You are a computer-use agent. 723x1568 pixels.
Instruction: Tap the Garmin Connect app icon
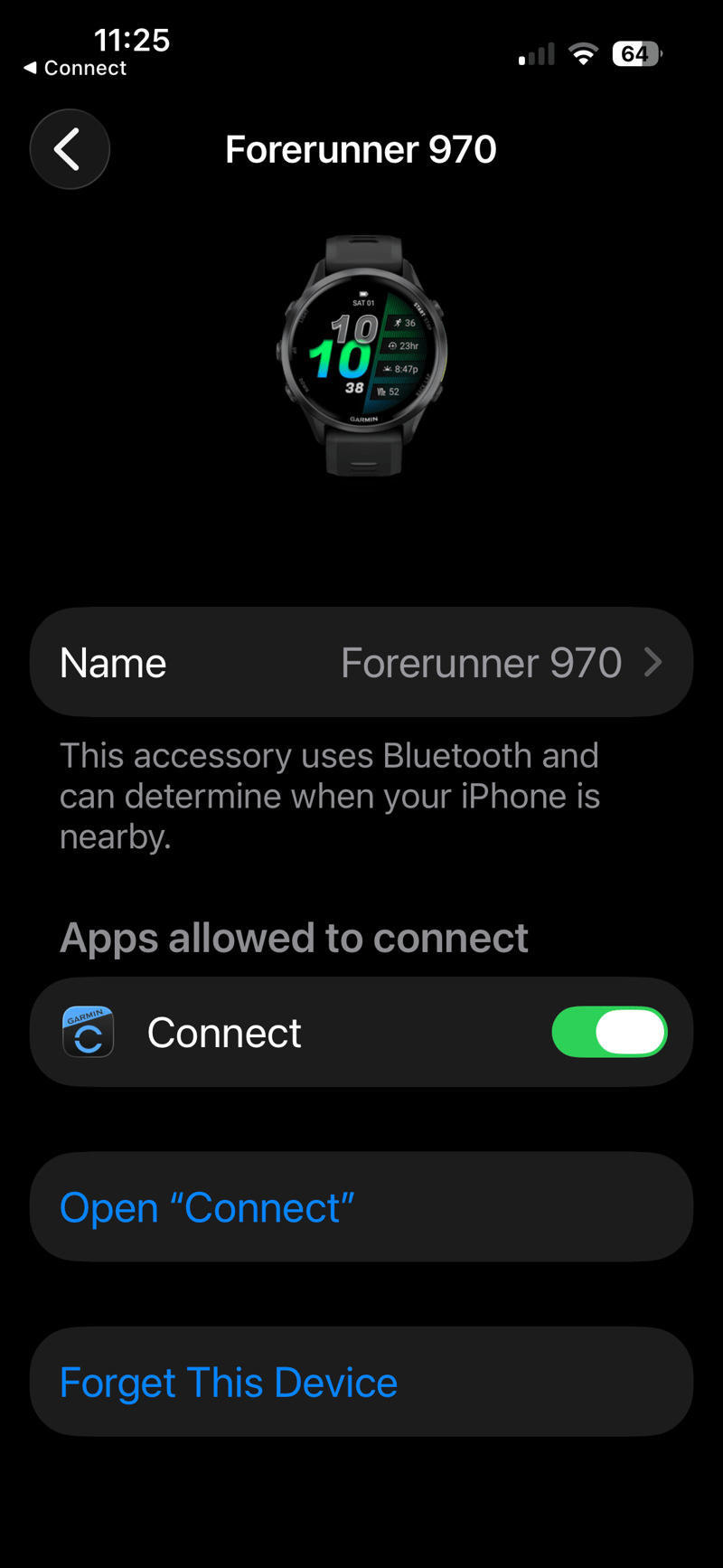89,1032
